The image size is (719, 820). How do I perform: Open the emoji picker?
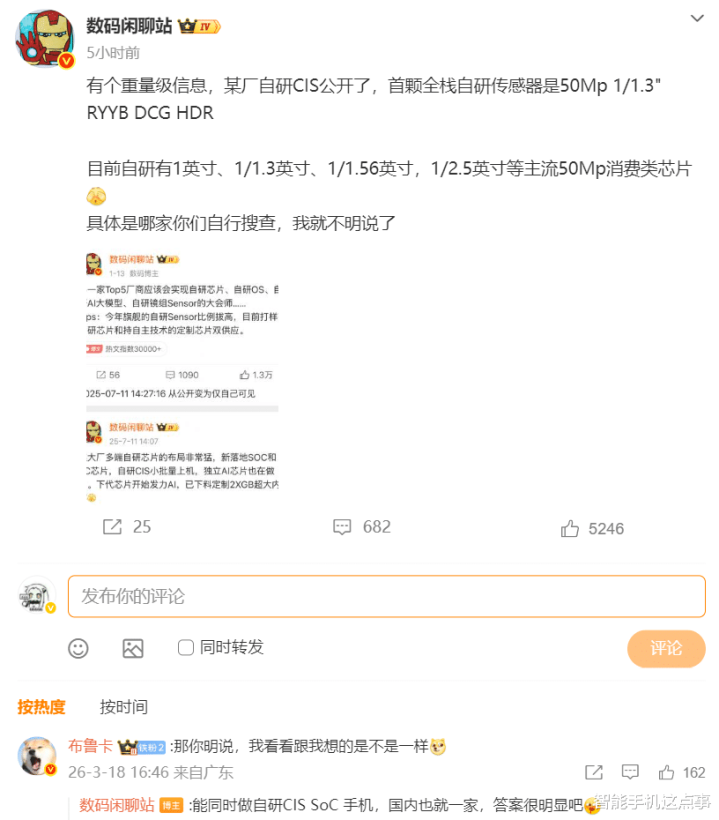(78, 648)
